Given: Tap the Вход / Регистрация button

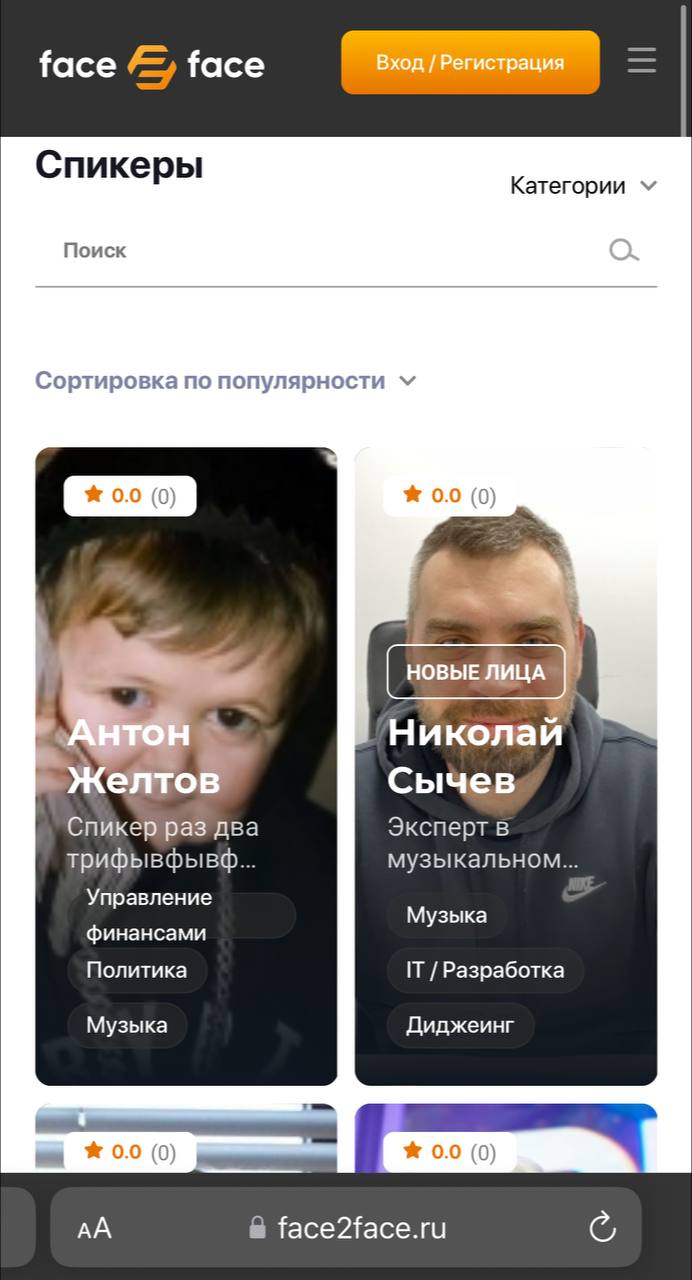Looking at the screenshot, I should pos(470,62).
